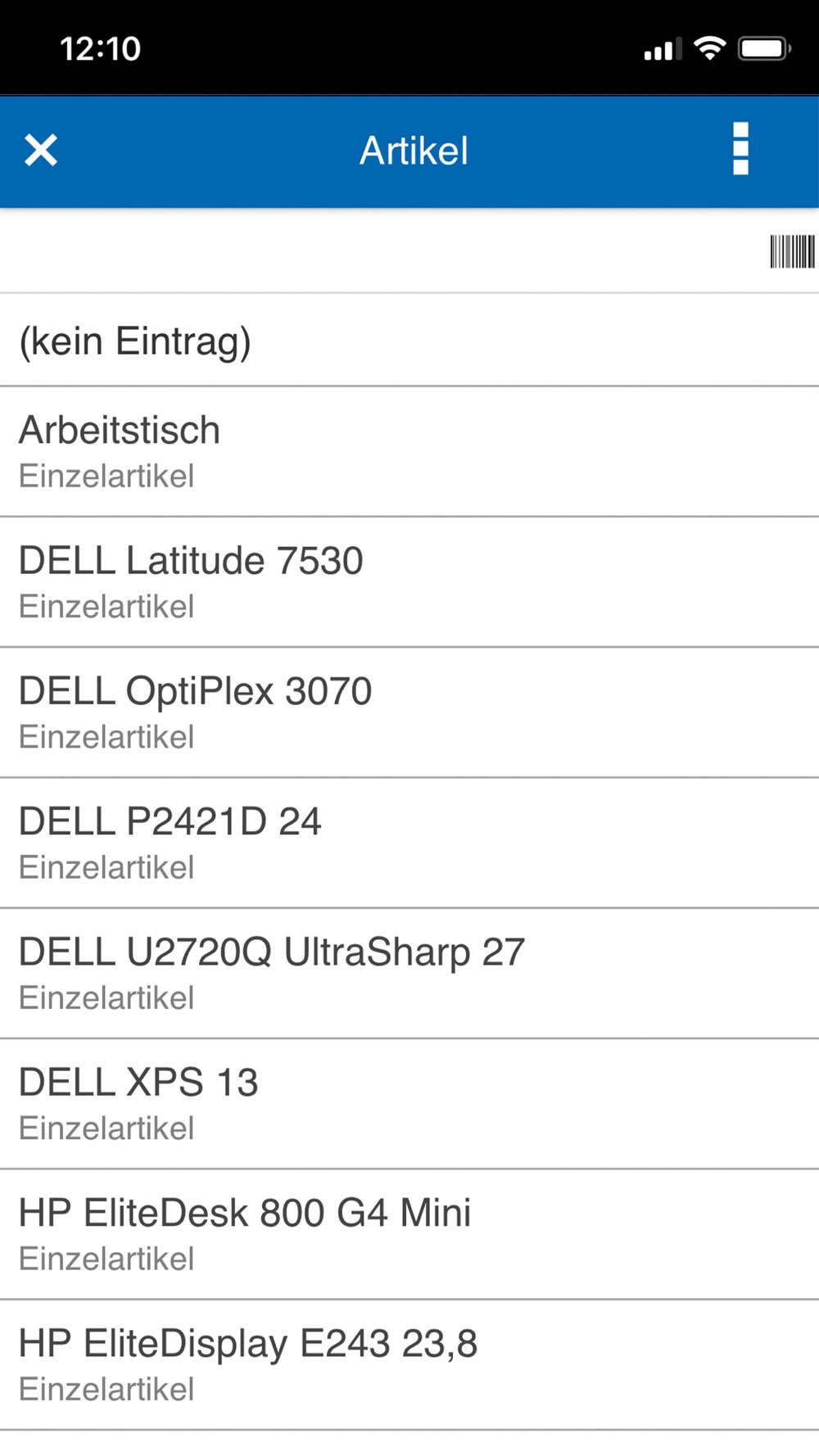Focus the article search field

click(x=381, y=251)
